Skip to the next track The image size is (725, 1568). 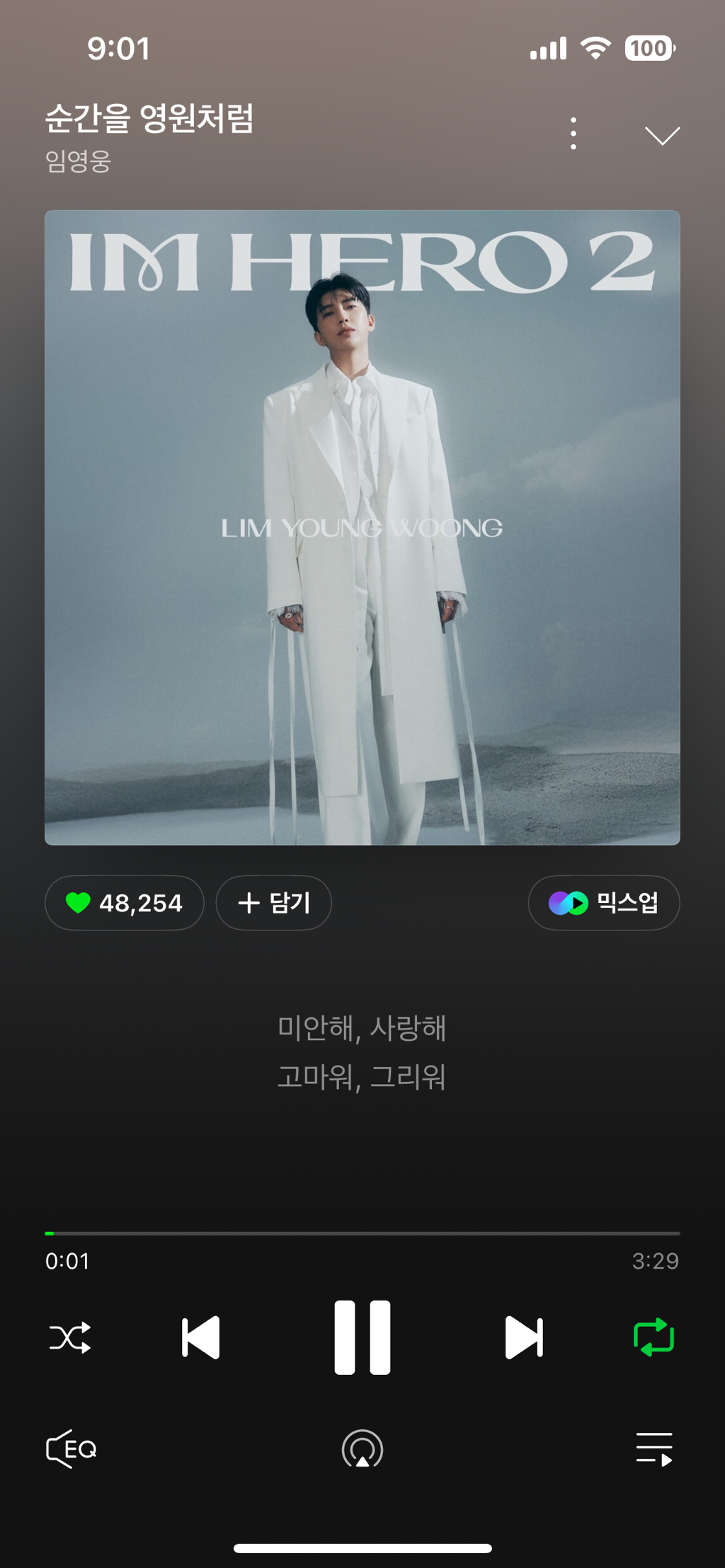click(x=524, y=1337)
